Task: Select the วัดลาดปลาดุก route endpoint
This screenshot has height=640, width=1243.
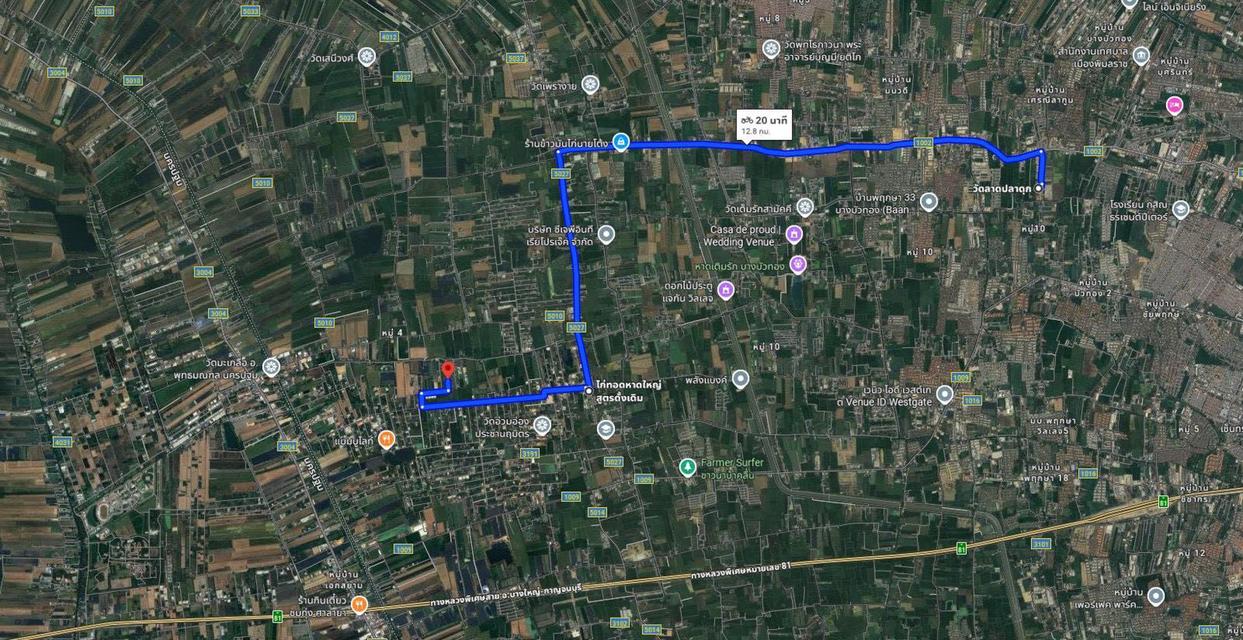Action: tap(1039, 188)
